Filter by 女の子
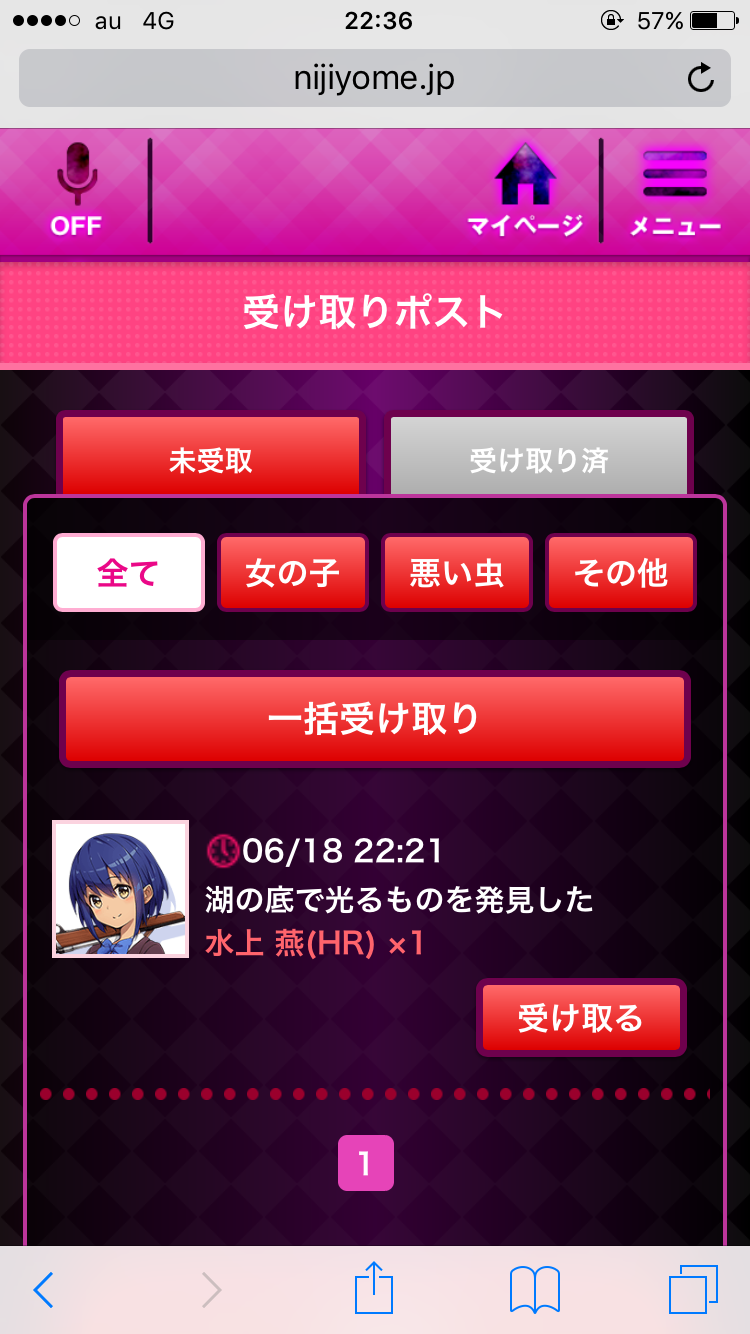The width and height of the screenshot is (750, 1334). 293,572
